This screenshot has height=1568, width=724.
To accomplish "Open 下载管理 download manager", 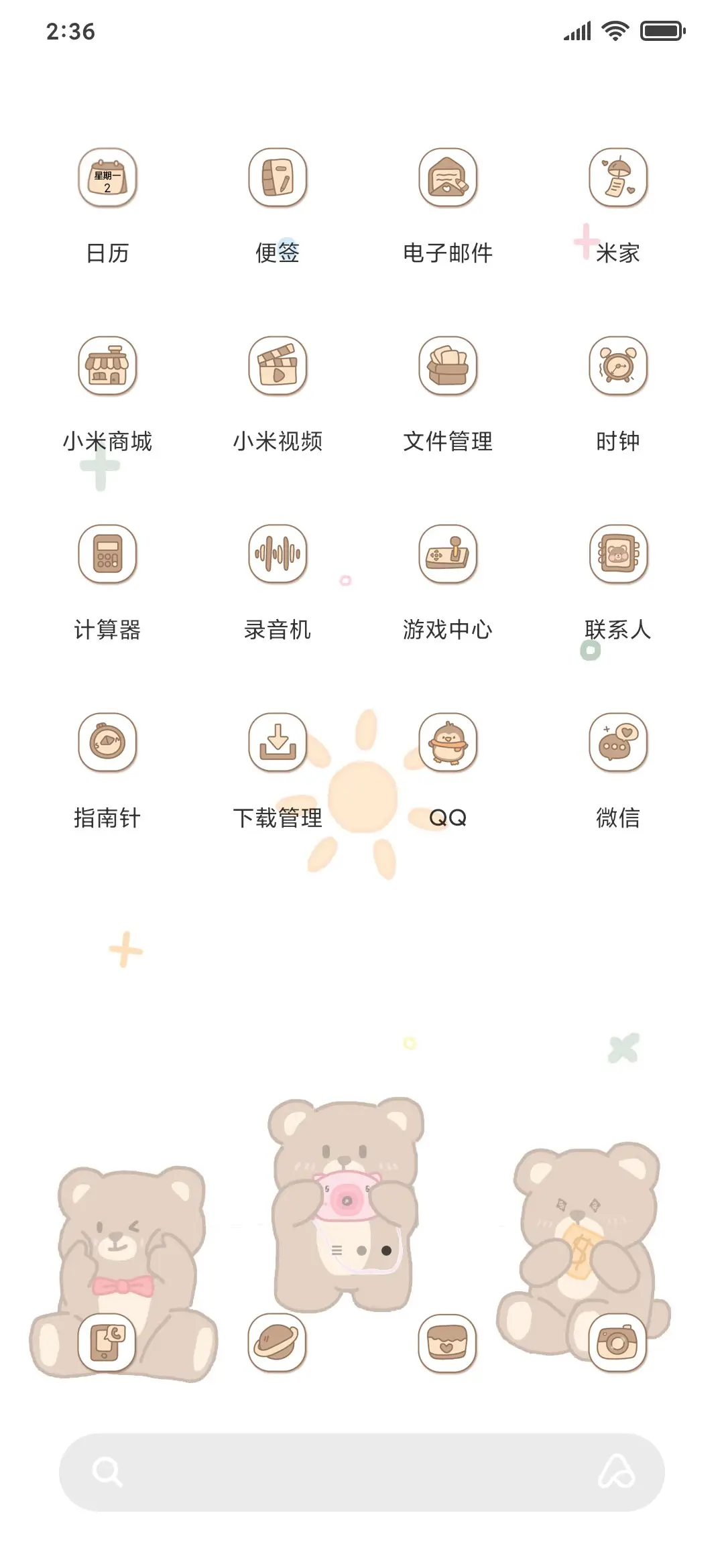I will [278, 742].
